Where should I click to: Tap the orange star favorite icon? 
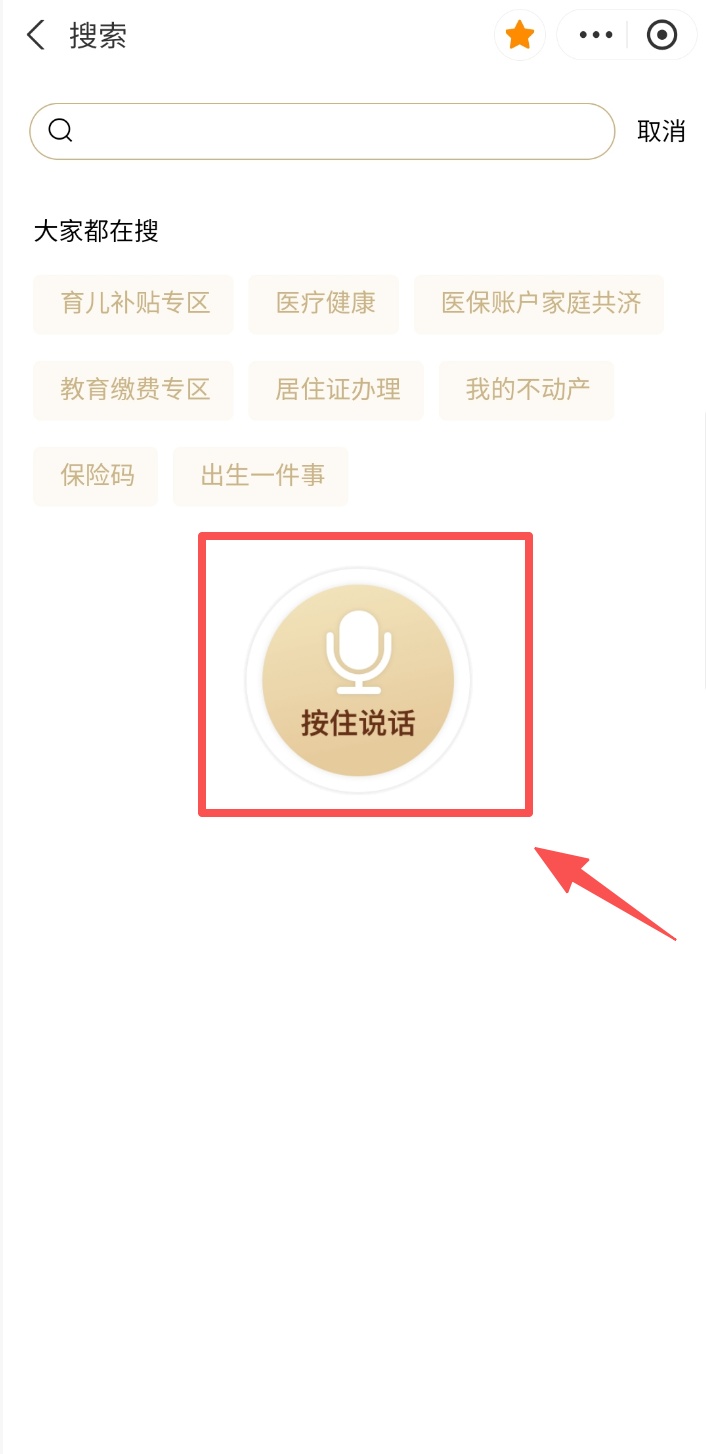[520, 36]
